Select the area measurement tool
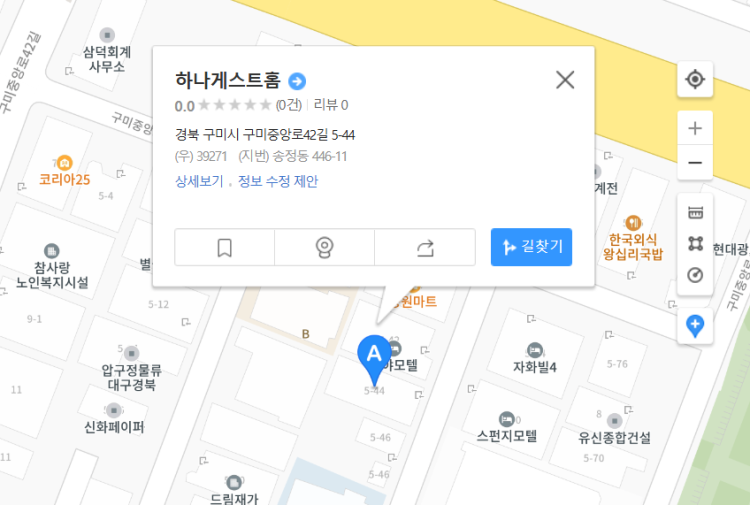 point(695,243)
